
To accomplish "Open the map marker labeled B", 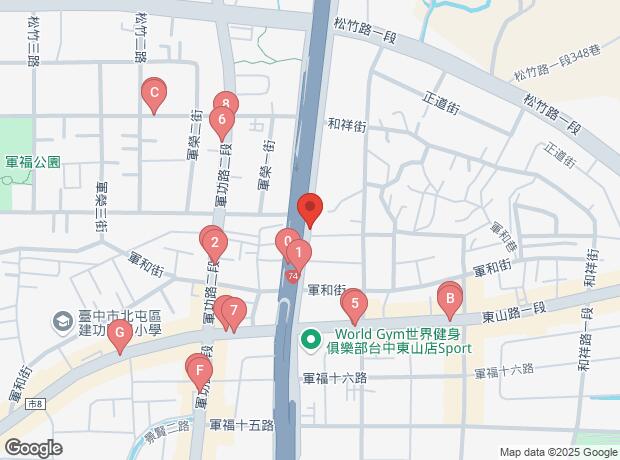I will pyautogui.click(x=450, y=297).
